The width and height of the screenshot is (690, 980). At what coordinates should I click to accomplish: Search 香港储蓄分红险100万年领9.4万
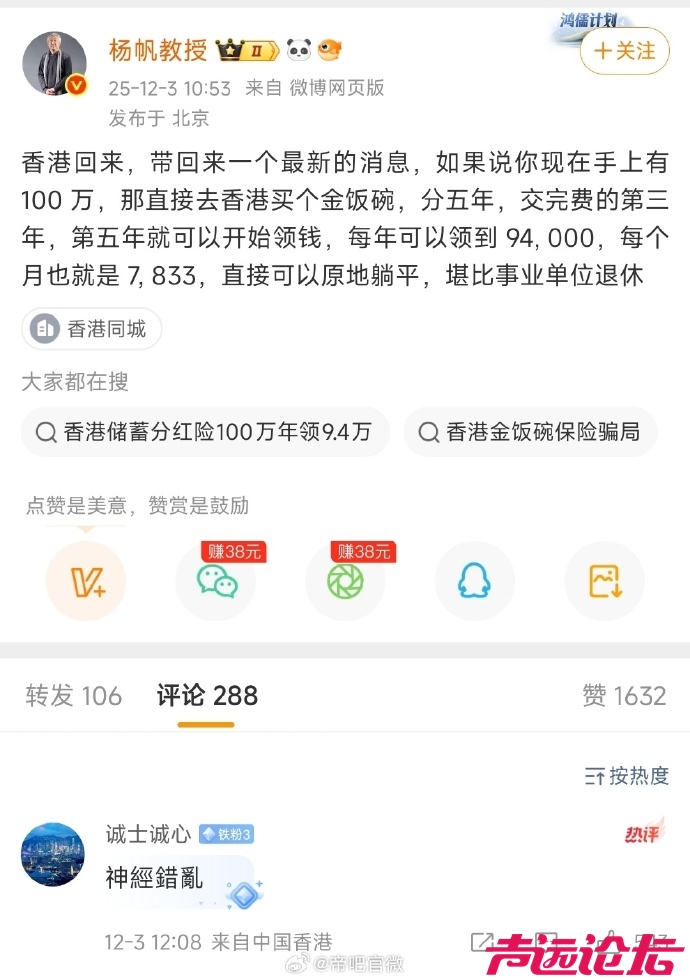[x=204, y=432]
